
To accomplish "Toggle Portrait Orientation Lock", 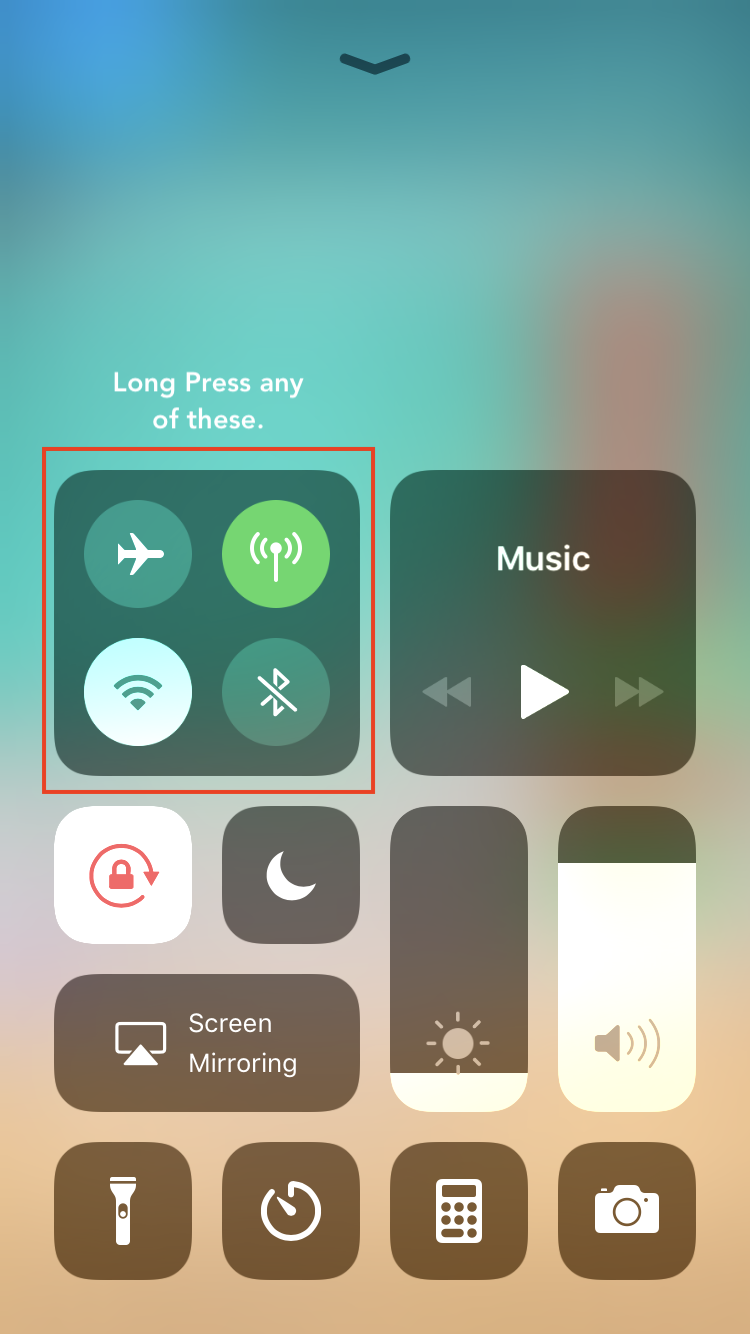I will [x=123, y=875].
